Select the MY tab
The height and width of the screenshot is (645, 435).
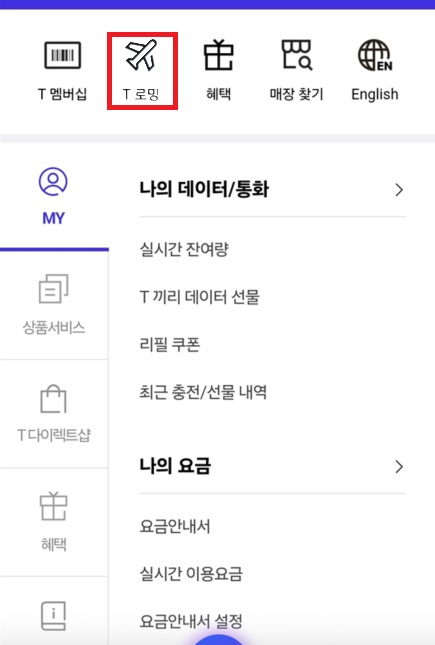[54, 196]
